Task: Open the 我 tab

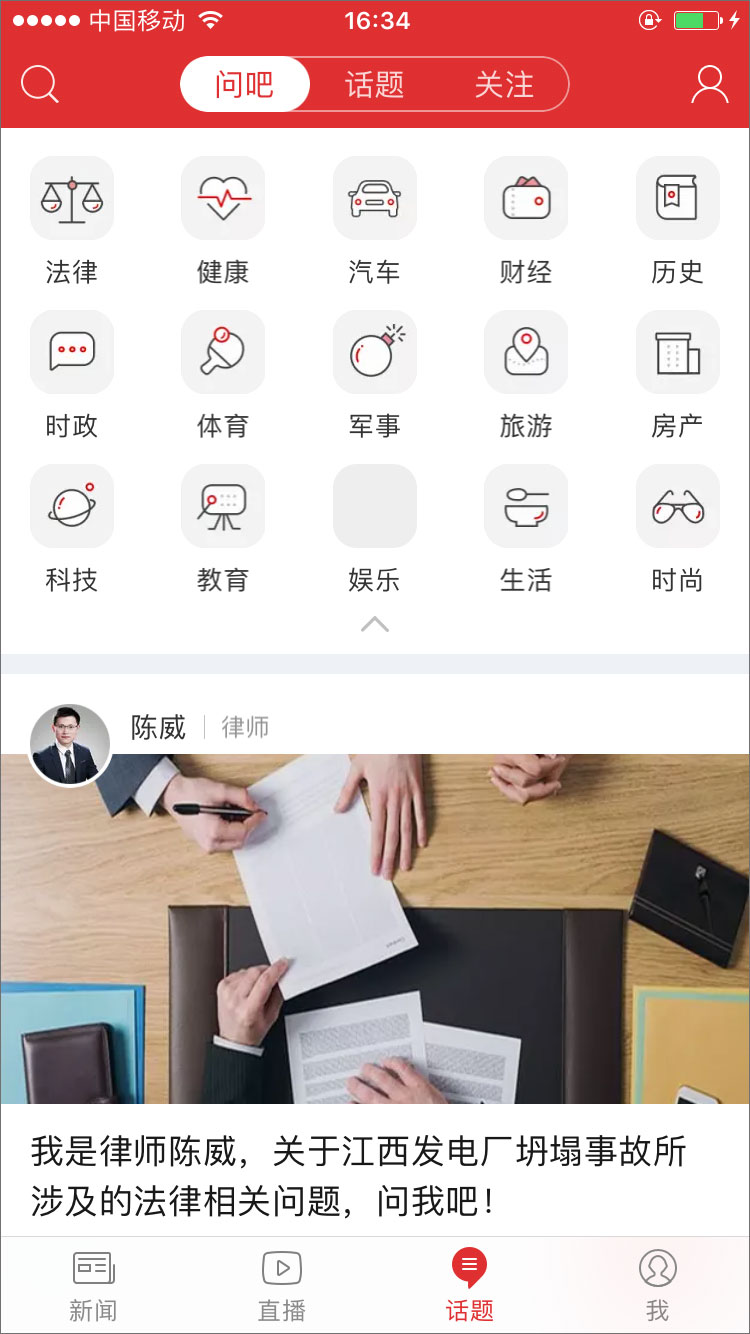Action: pos(657,1285)
